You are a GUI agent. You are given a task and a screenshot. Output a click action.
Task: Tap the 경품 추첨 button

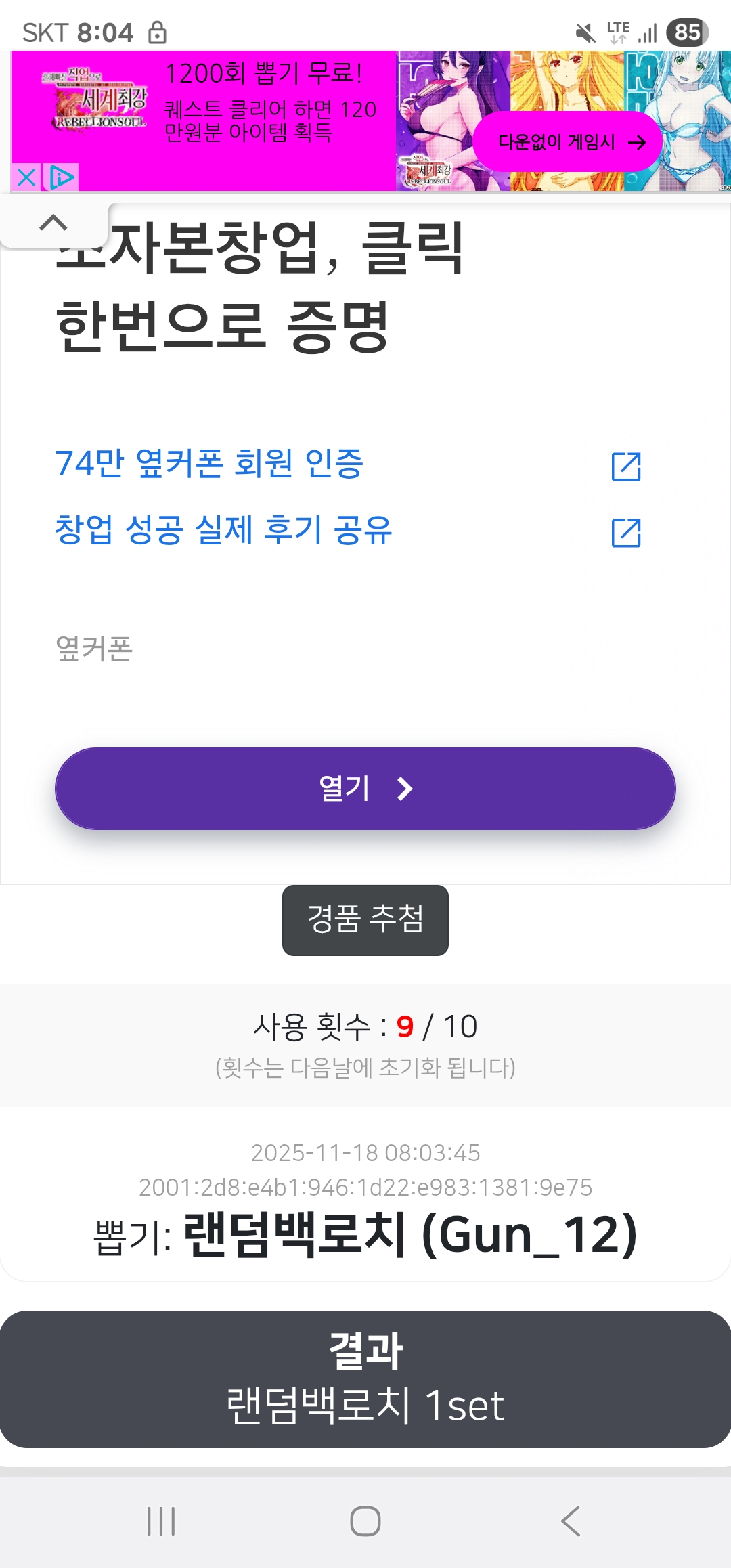tap(365, 919)
